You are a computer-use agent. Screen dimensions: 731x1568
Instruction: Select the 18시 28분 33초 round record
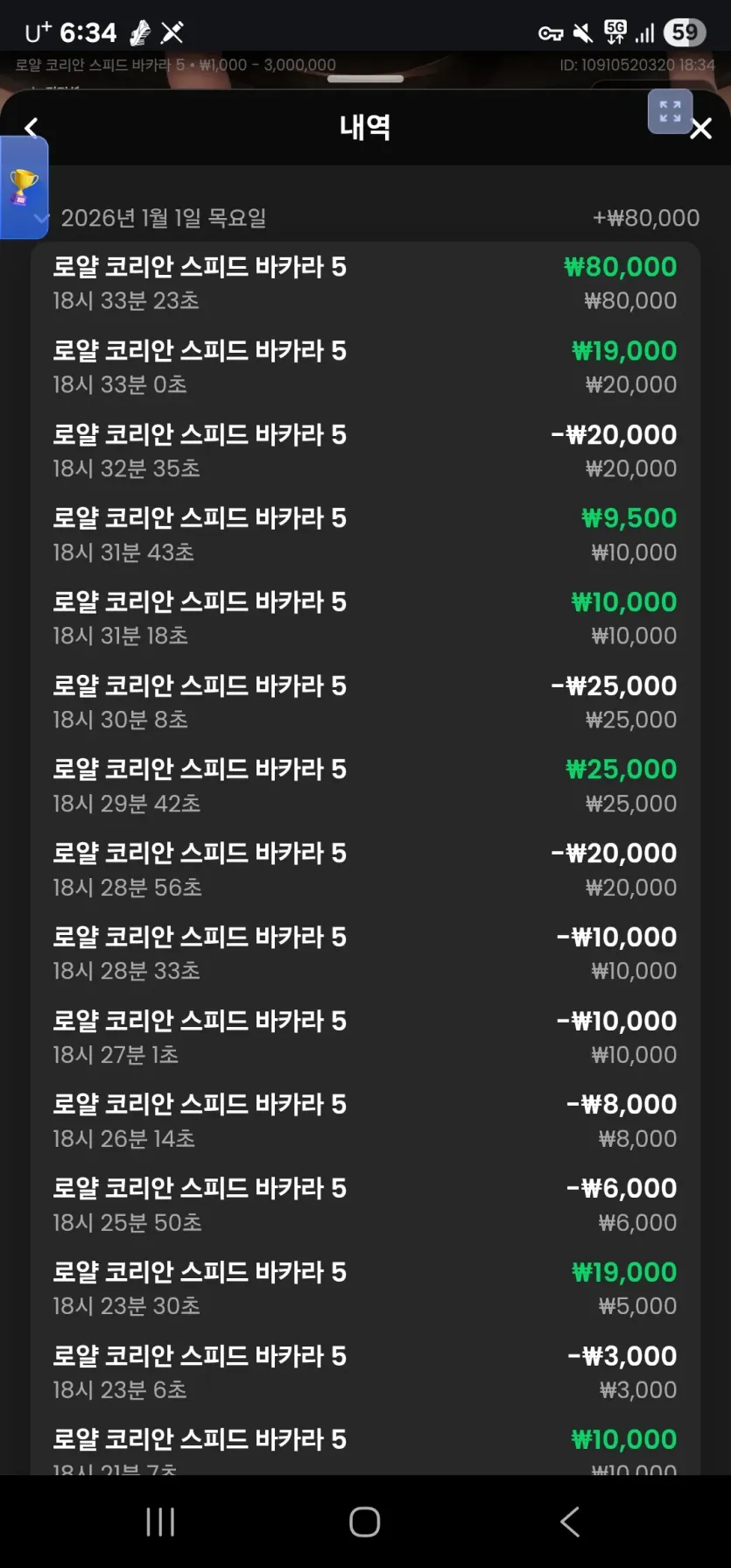click(x=365, y=953)
